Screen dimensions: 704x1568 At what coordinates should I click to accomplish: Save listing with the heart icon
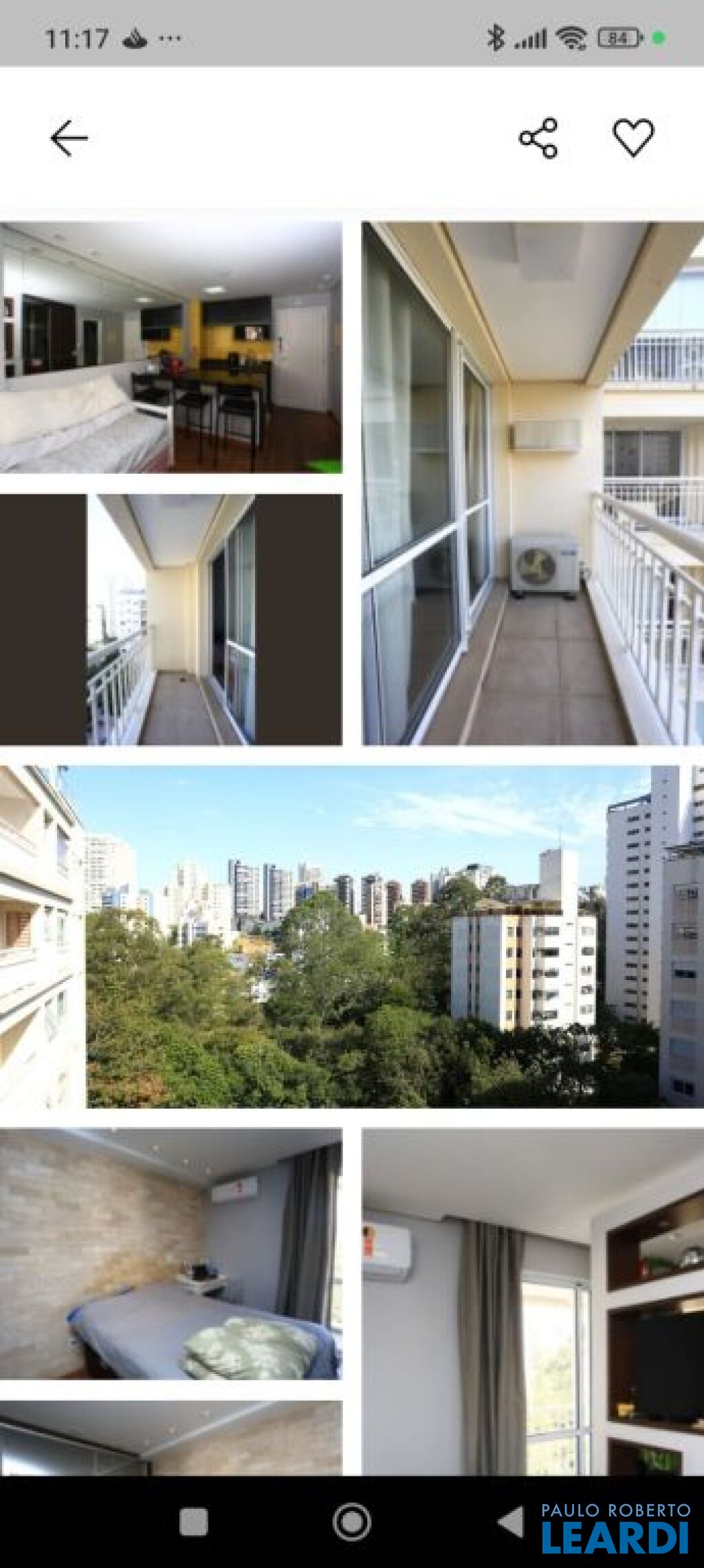(633, 138)
